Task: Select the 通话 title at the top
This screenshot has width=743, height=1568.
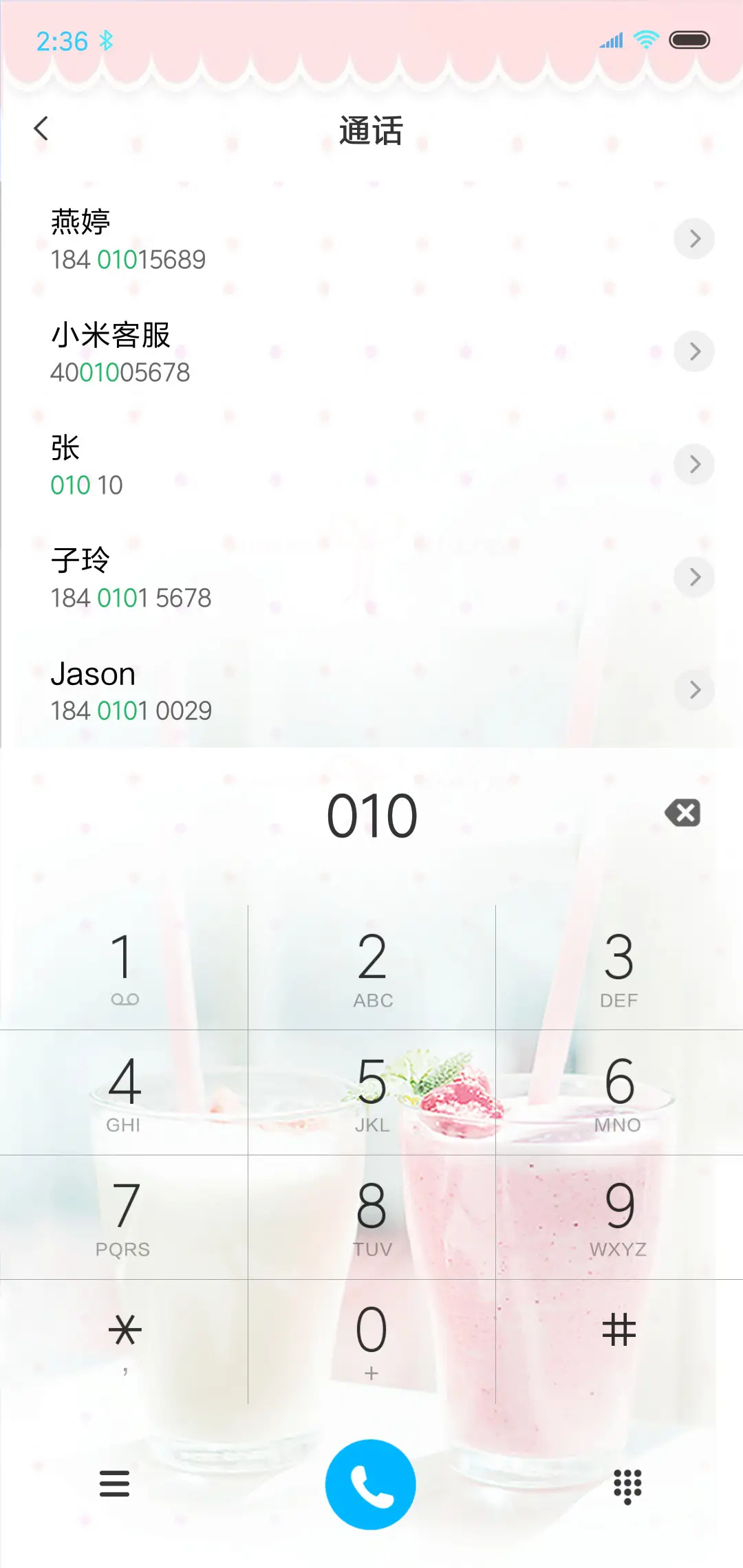Action: click(371, 131)
